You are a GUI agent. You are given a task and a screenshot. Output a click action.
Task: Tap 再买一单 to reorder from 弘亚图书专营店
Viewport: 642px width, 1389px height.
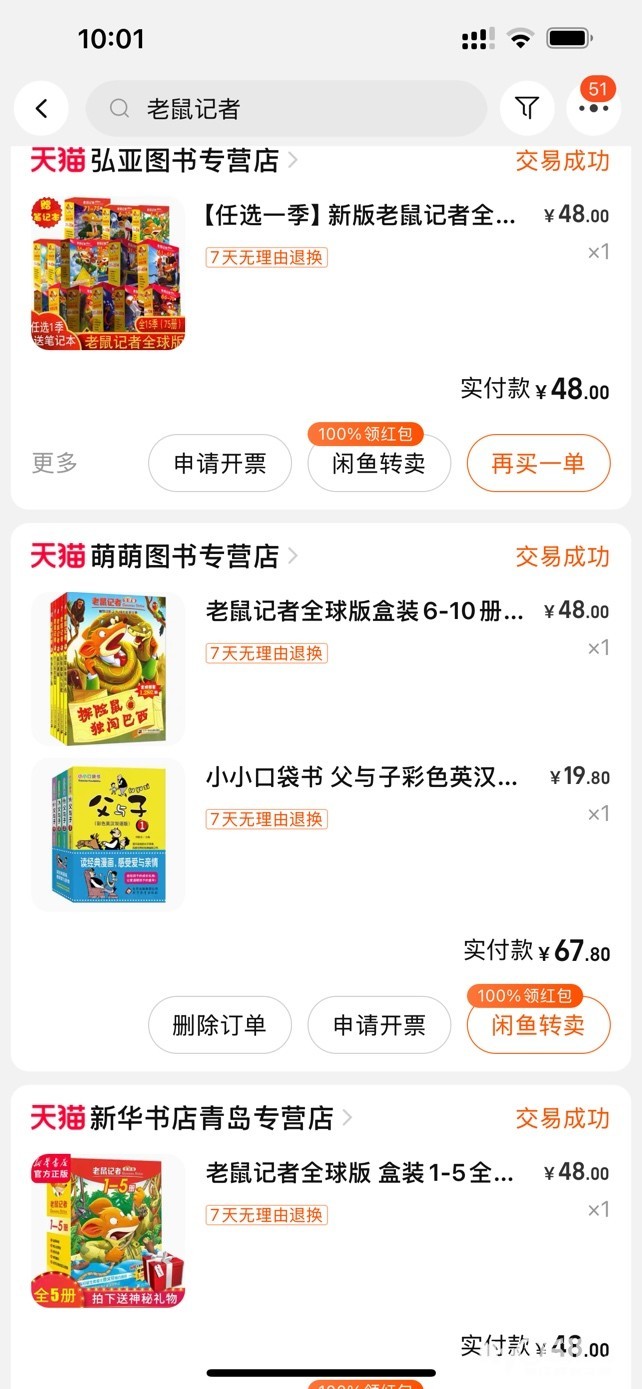click(x=538, y=464)
